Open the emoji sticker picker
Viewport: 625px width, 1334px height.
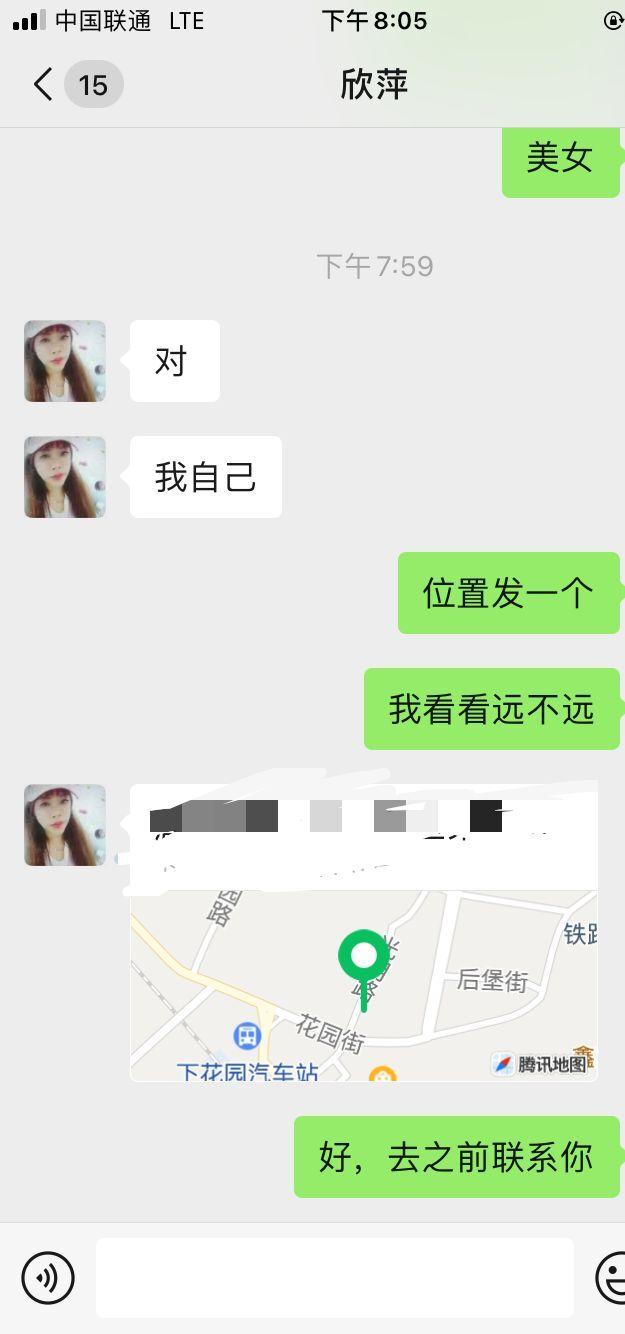pyautogui.click(x=611, y=1277)
